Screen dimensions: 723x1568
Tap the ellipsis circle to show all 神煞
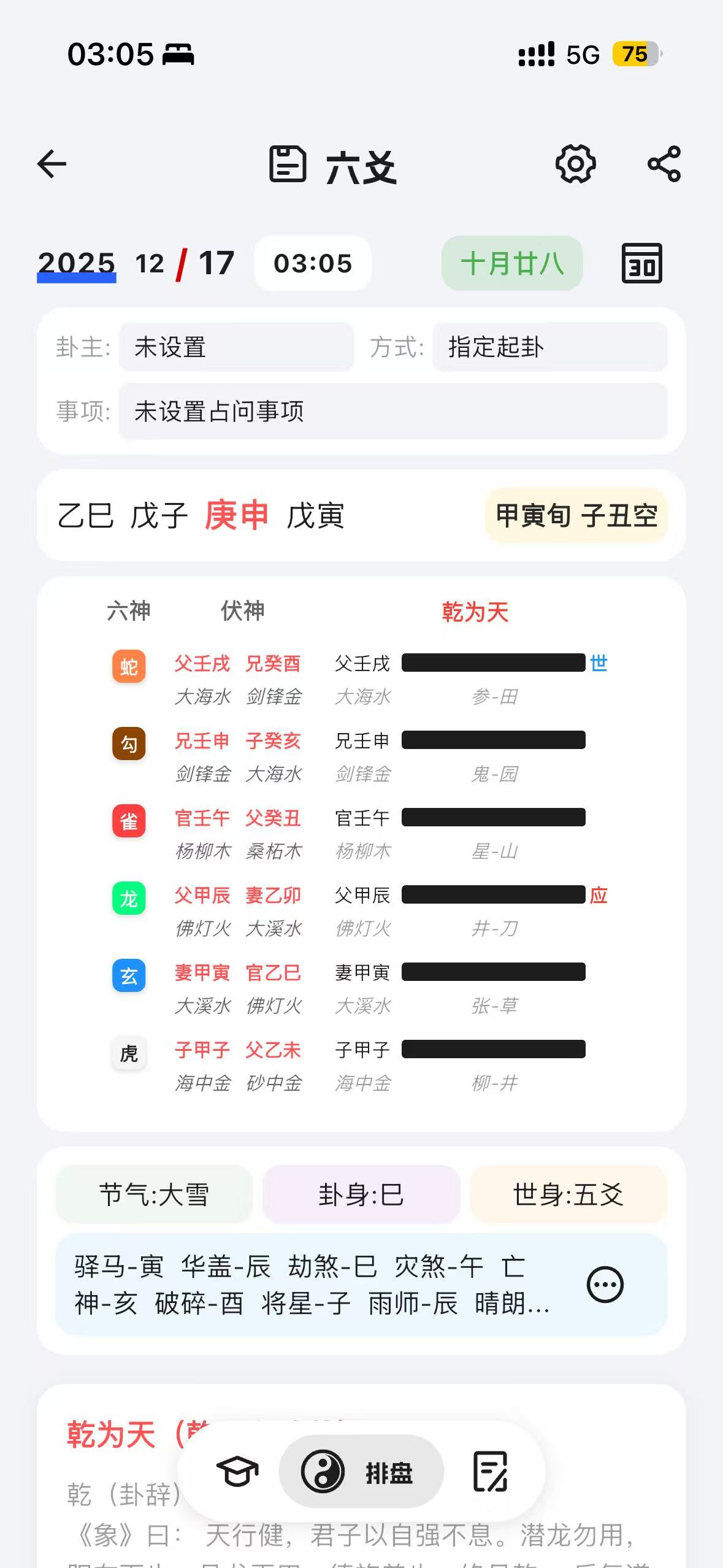click(605, 1285)
